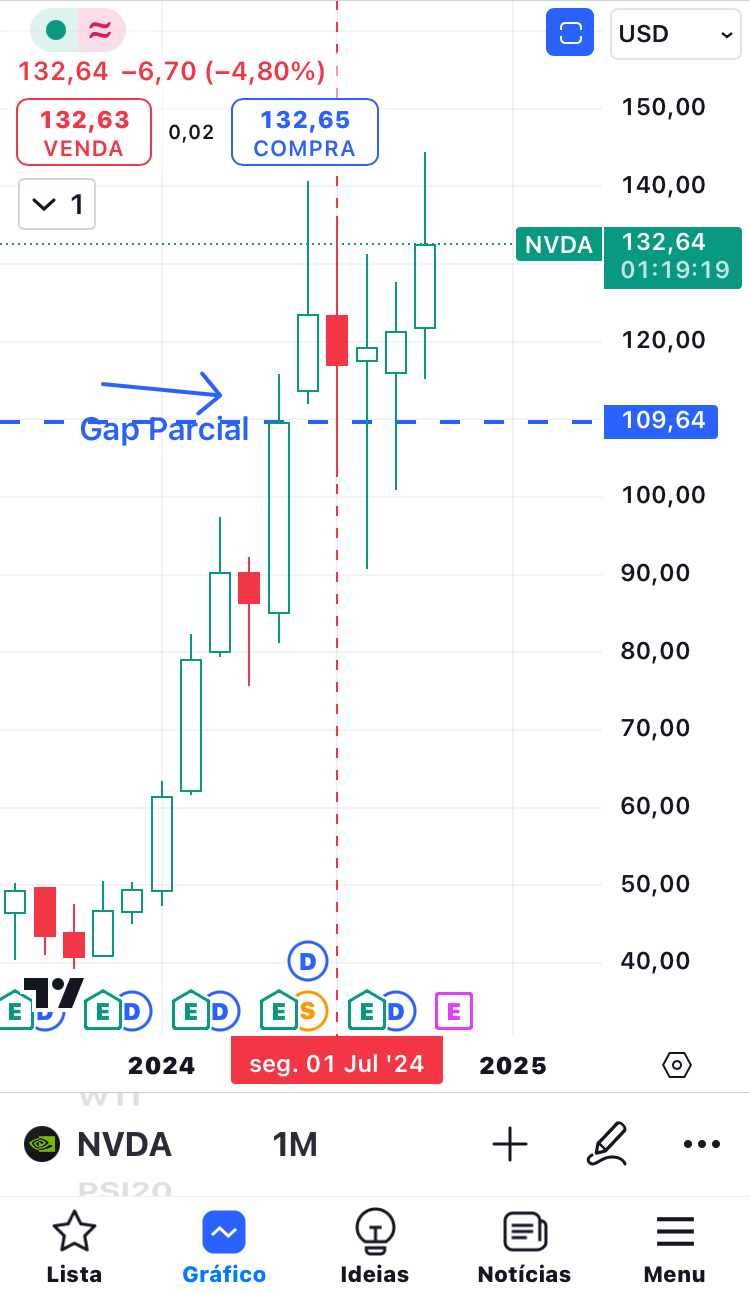Image resolution: width=750 pixels, height=1294 pixels.
Task: Expand the collapsed indicators legend
Action: click(57, 204)
